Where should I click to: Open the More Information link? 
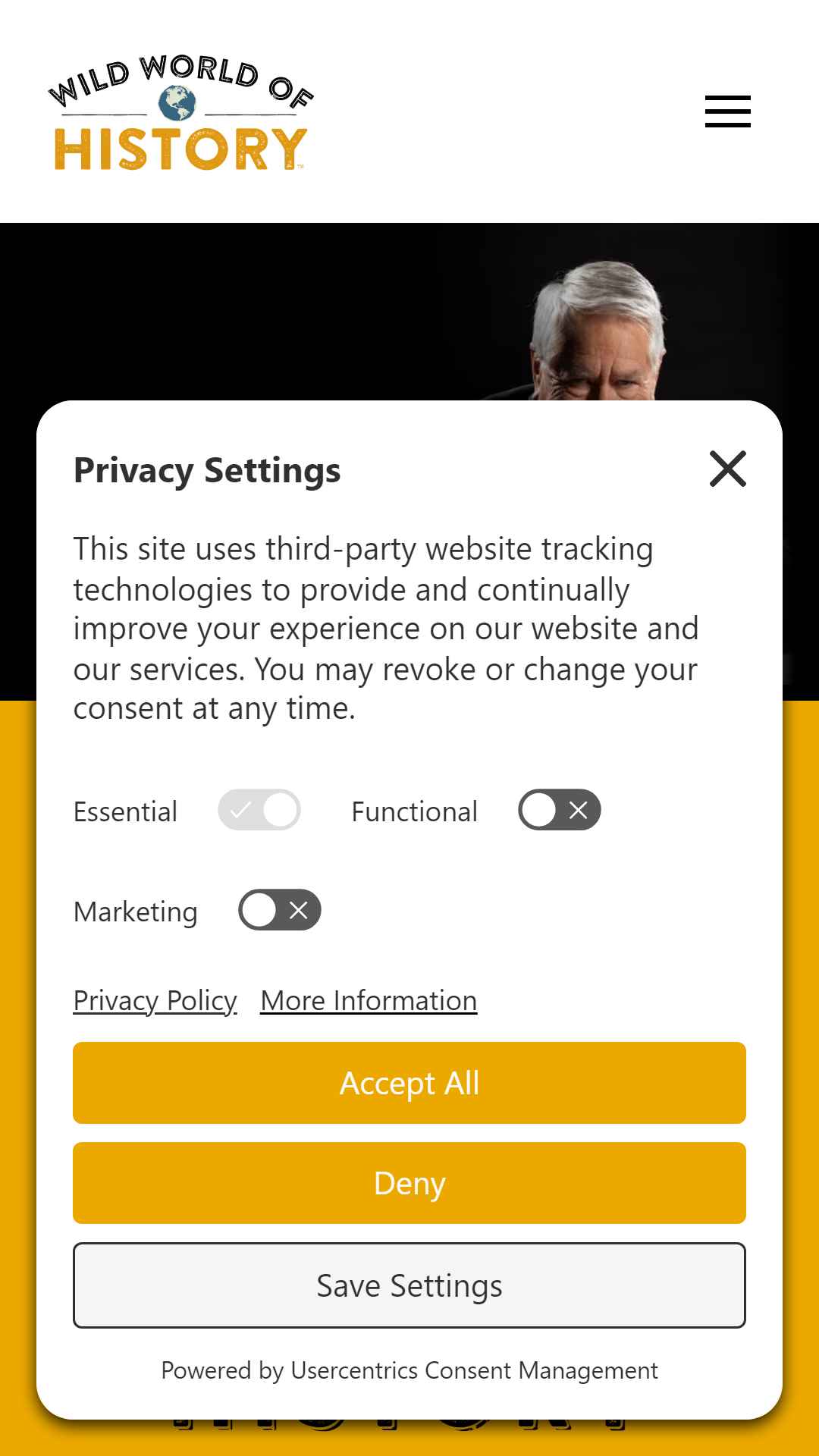tap(369, 1000)
